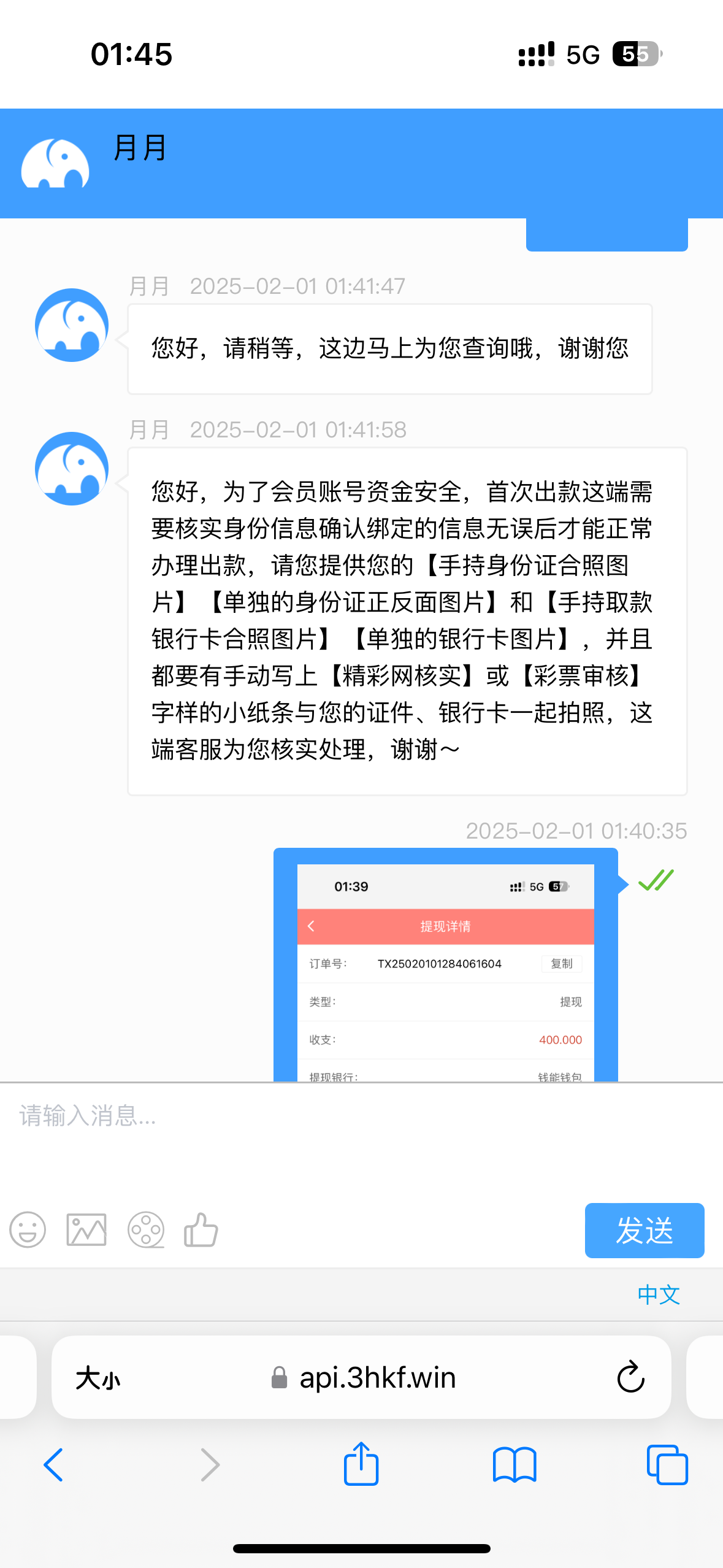This screenshot has width=723, height=1568.
Task: Go back to previous page
Action: 53,1465
